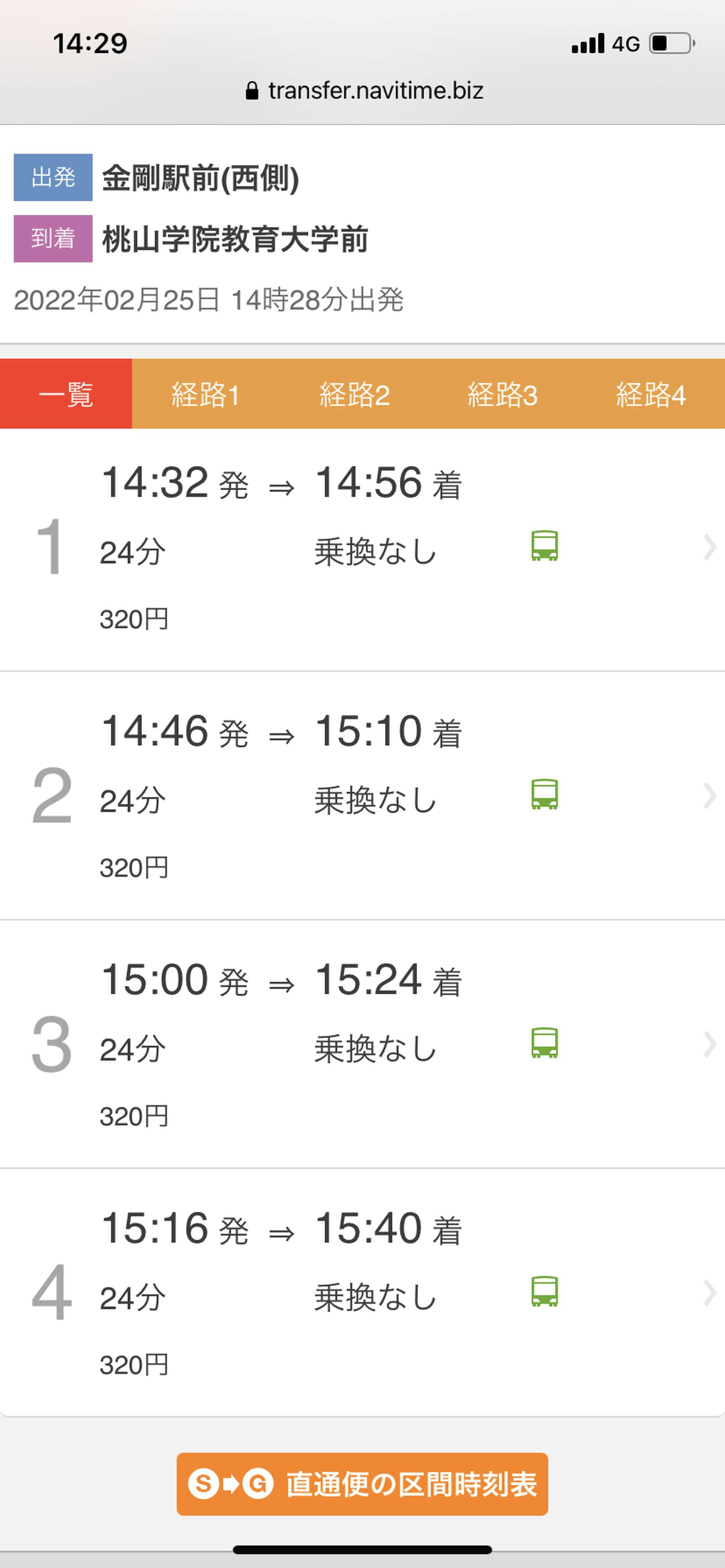
Task: Open route 2 departing at 14:46
Action: (x=362, y=796)
